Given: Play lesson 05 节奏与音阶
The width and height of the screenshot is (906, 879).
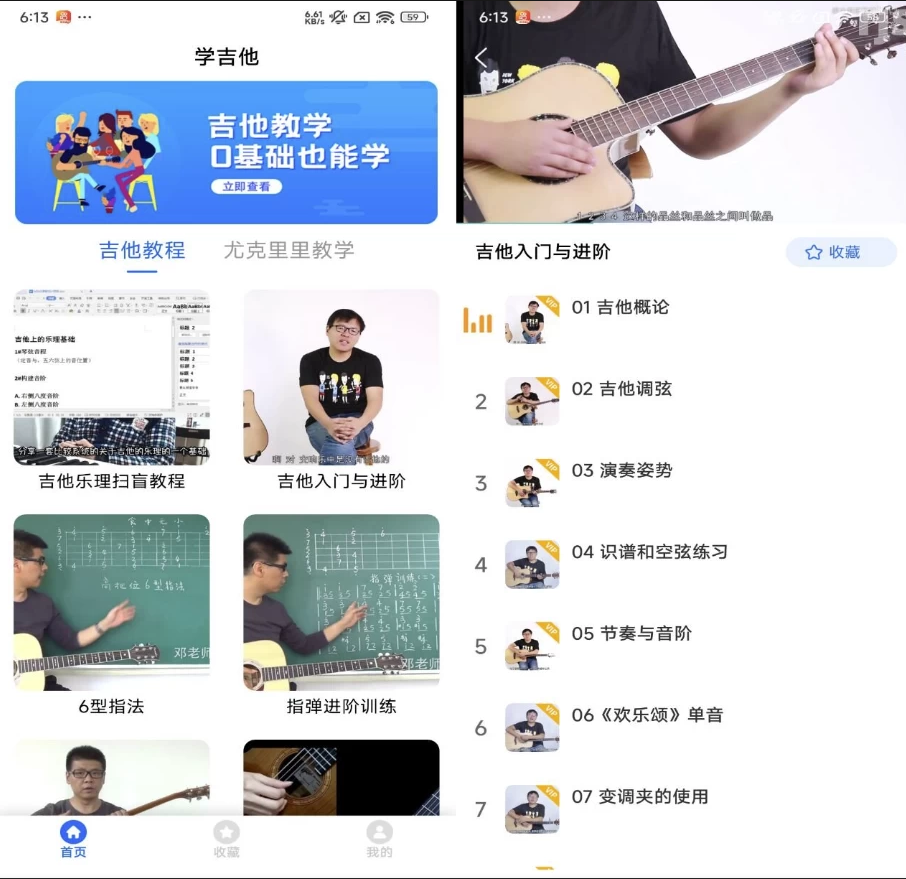Looking at the screenshot, I should pos(631,634).
